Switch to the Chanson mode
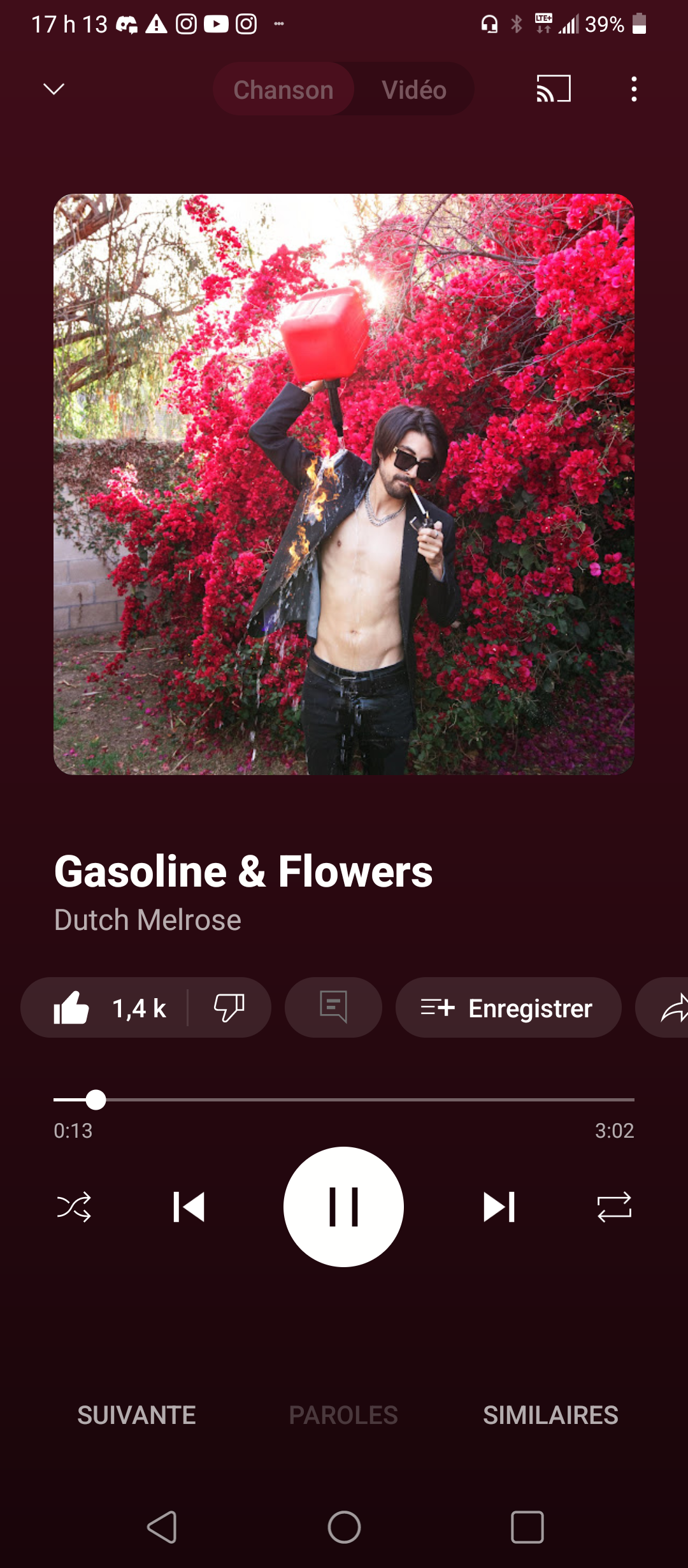Screen dimensions: 688x1568 coord(283,90)
